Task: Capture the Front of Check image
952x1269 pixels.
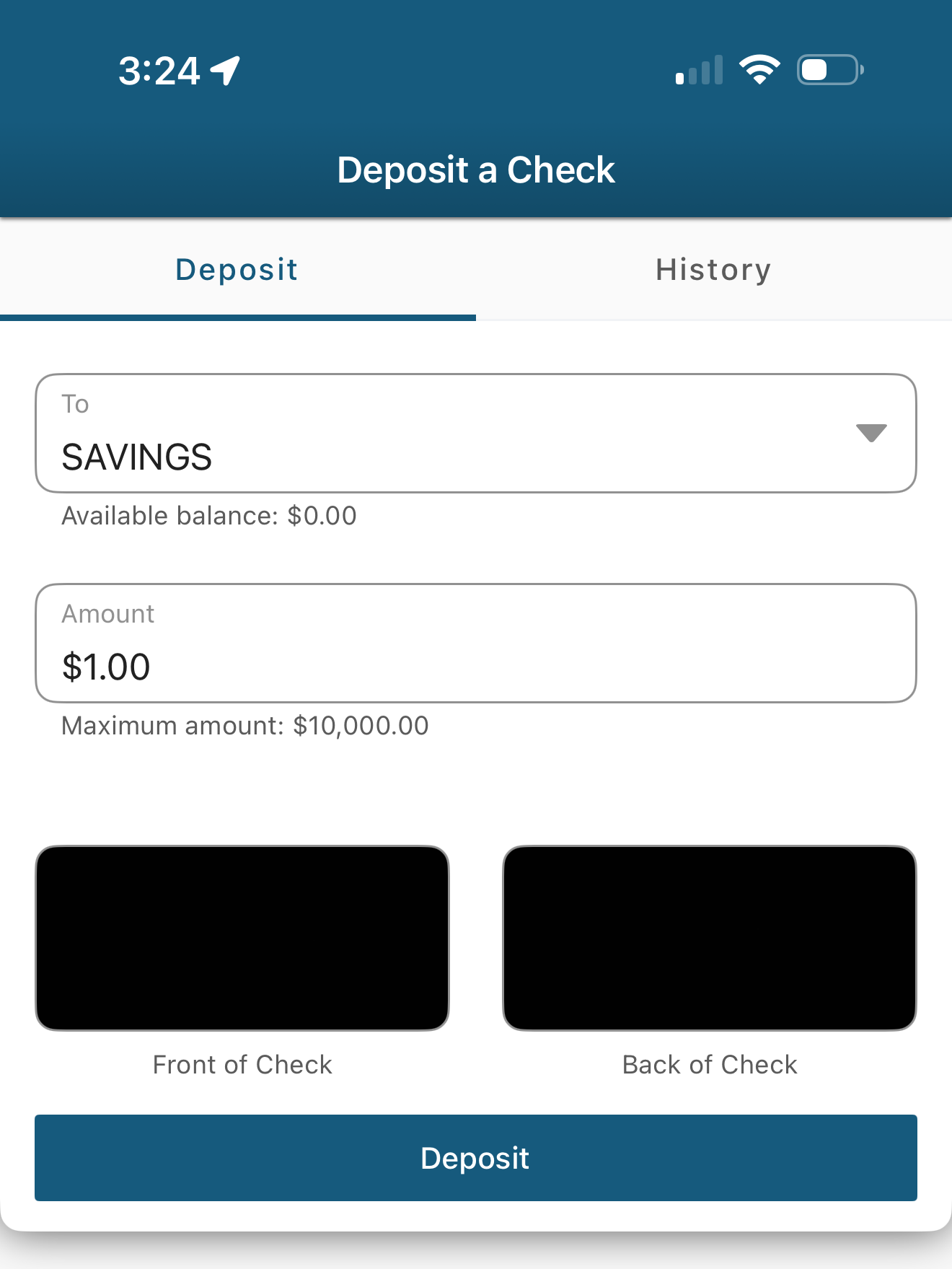Action: pyautogui.click(x=242, y=938)
